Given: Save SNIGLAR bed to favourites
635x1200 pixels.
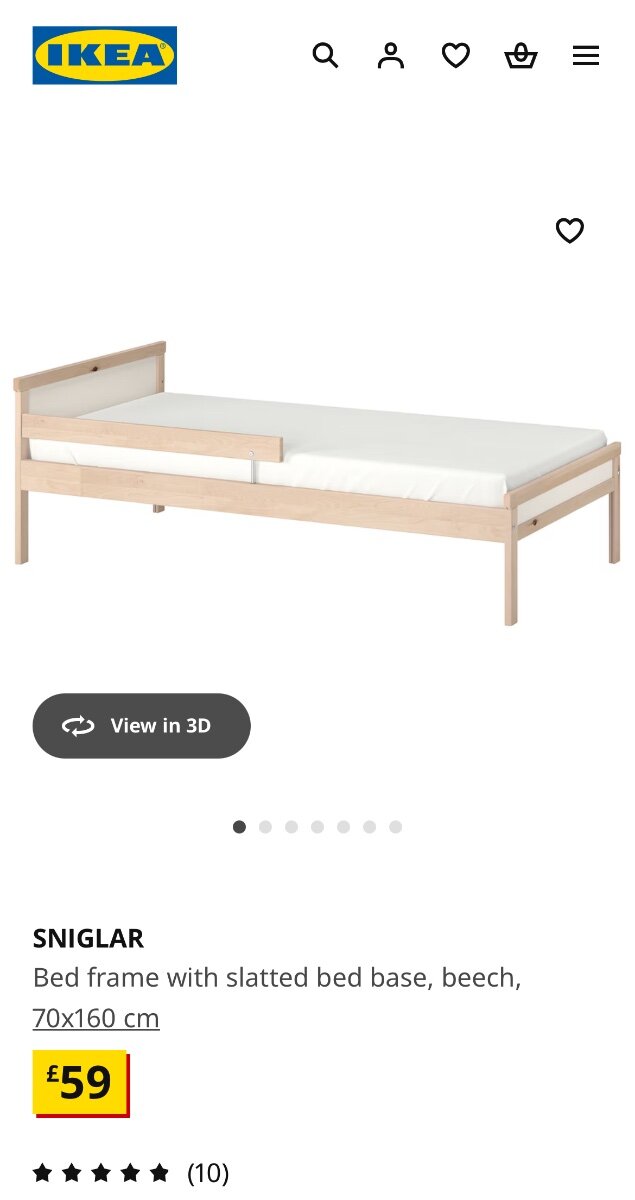Looking at the screenshot, I should (x=570, y=231).
